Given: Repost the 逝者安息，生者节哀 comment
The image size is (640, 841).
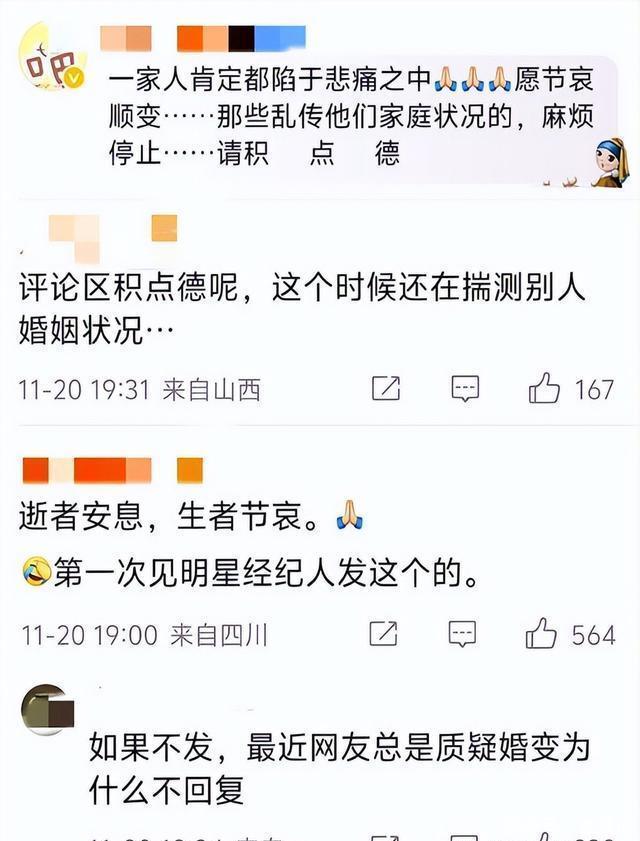Looking at the screenshot, I should pos(383,633).
